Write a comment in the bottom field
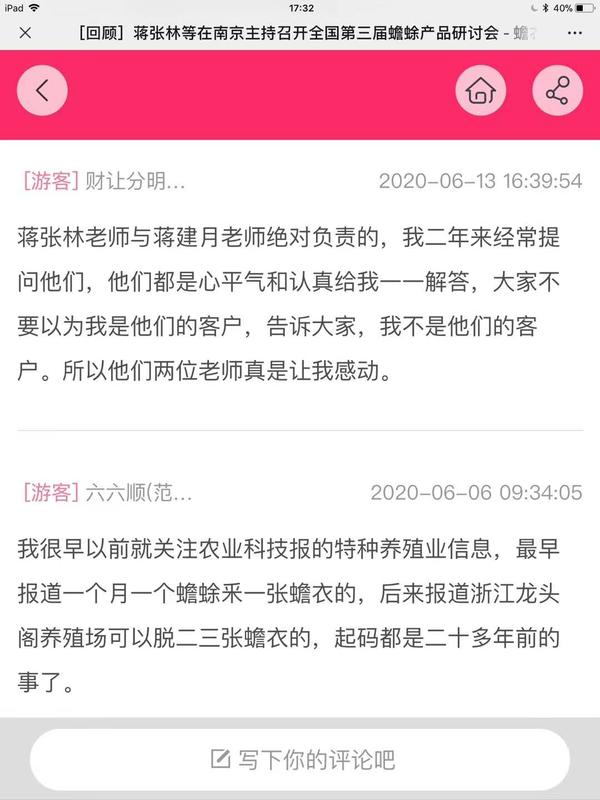The image size is (600, 800). pyautogui.click(x=300, y=759)
